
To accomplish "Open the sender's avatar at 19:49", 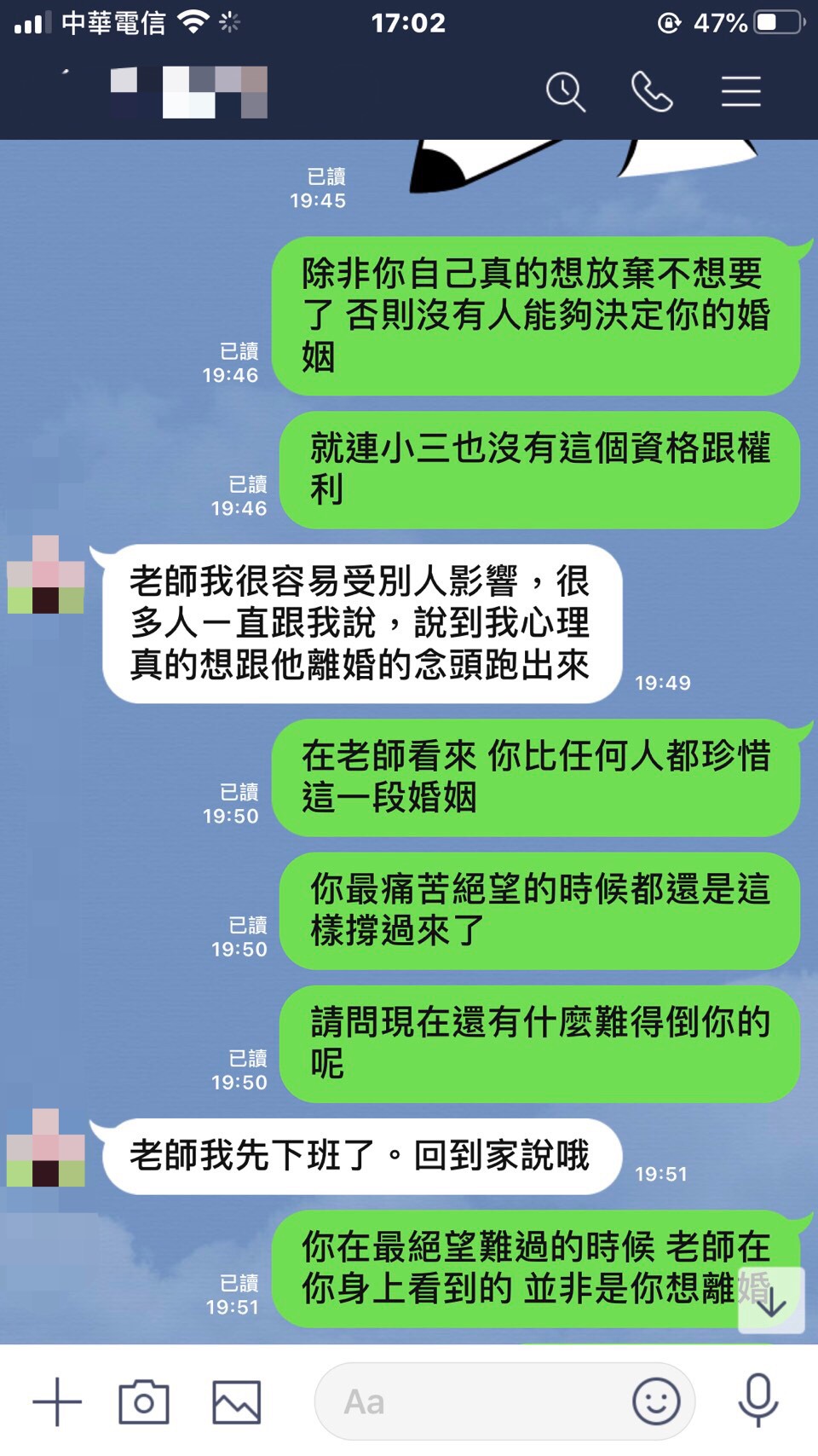I will 46,575.
